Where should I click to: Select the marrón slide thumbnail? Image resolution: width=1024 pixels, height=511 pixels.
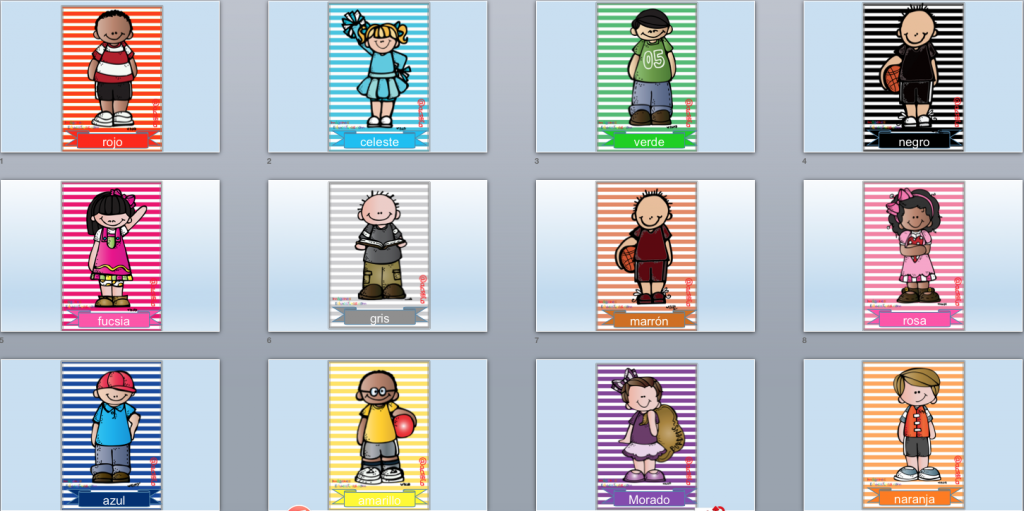(646, 256)
